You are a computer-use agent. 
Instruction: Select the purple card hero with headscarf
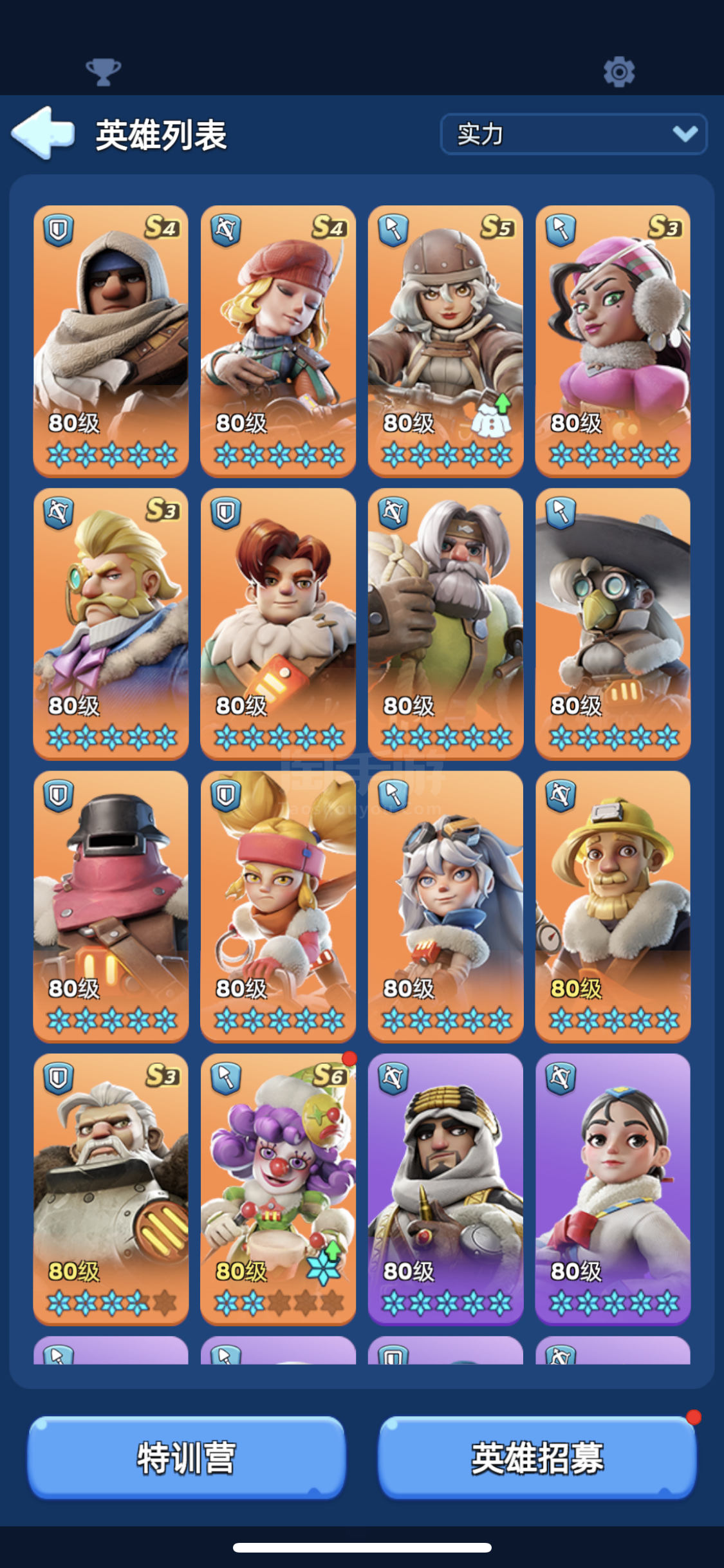click(x=445, y=1189)
